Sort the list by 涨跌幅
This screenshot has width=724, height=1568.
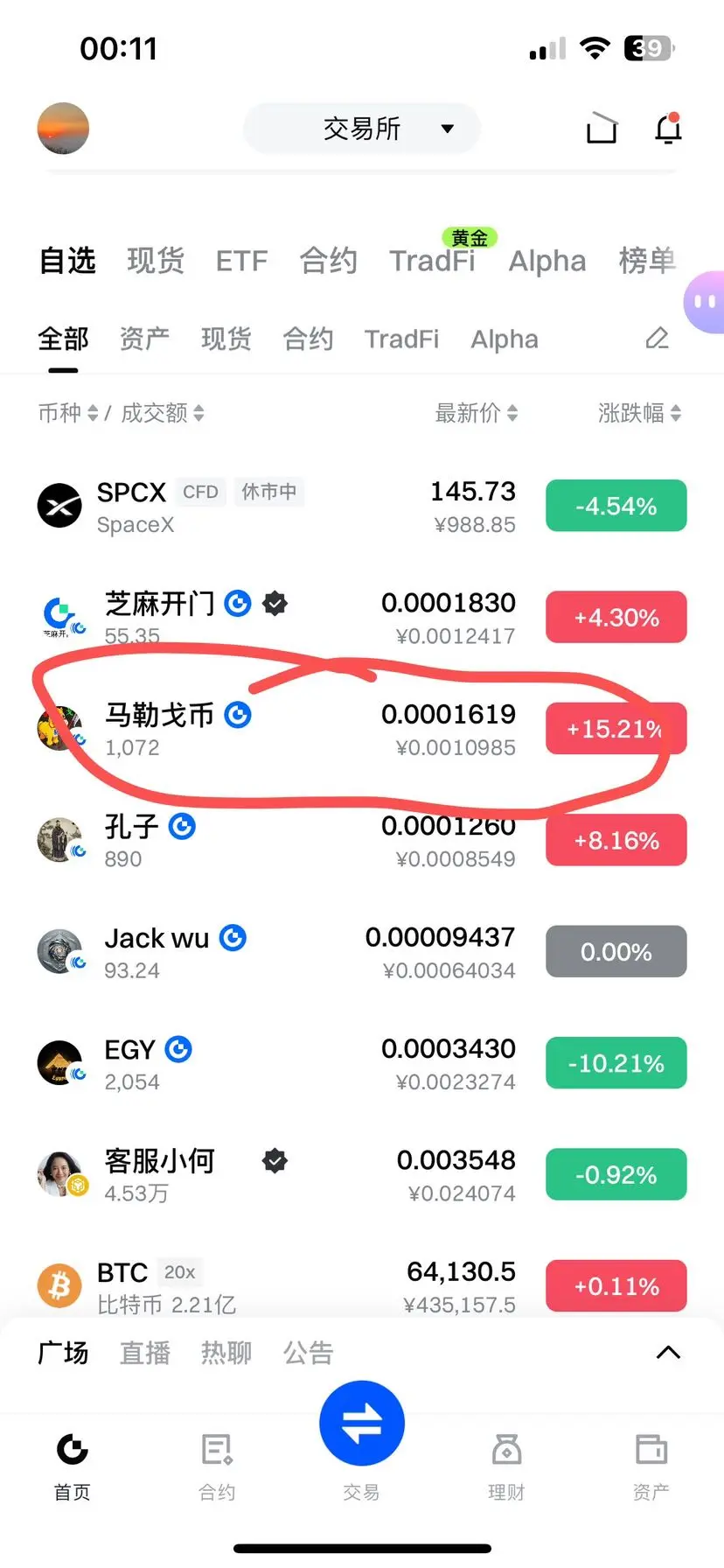click(639, 413)
